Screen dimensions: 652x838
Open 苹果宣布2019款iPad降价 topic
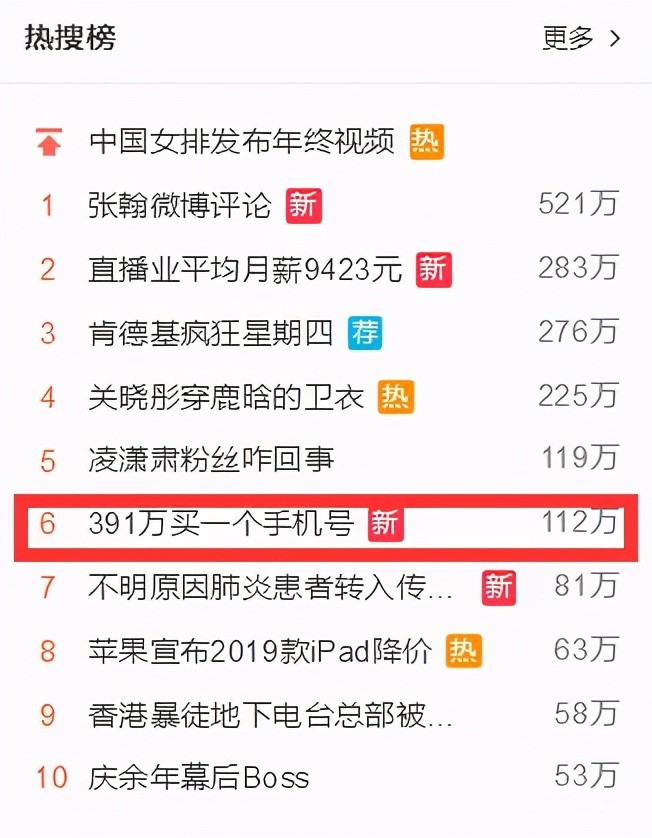click(x=260, y=651)
